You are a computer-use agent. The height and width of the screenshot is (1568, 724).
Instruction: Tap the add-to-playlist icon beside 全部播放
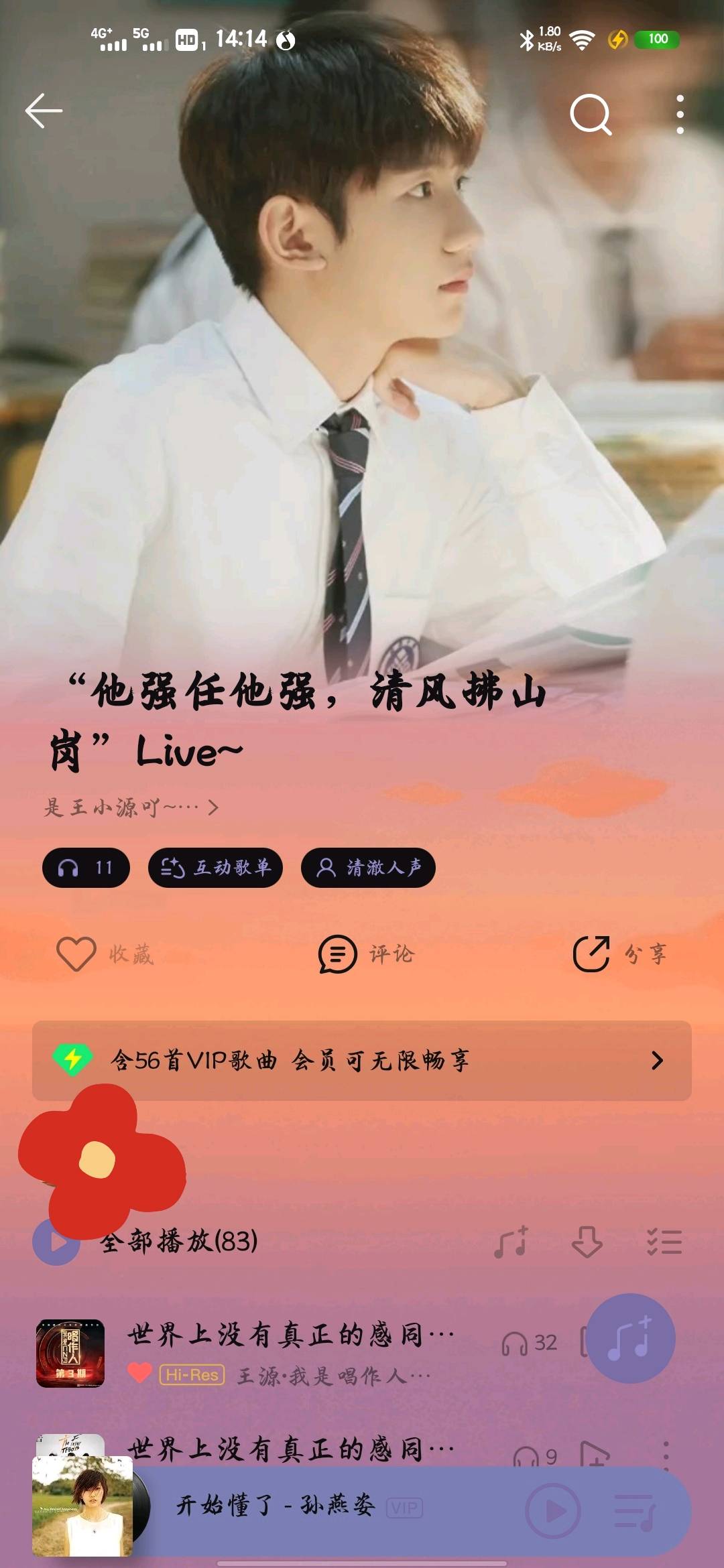tap(511, 1242)
